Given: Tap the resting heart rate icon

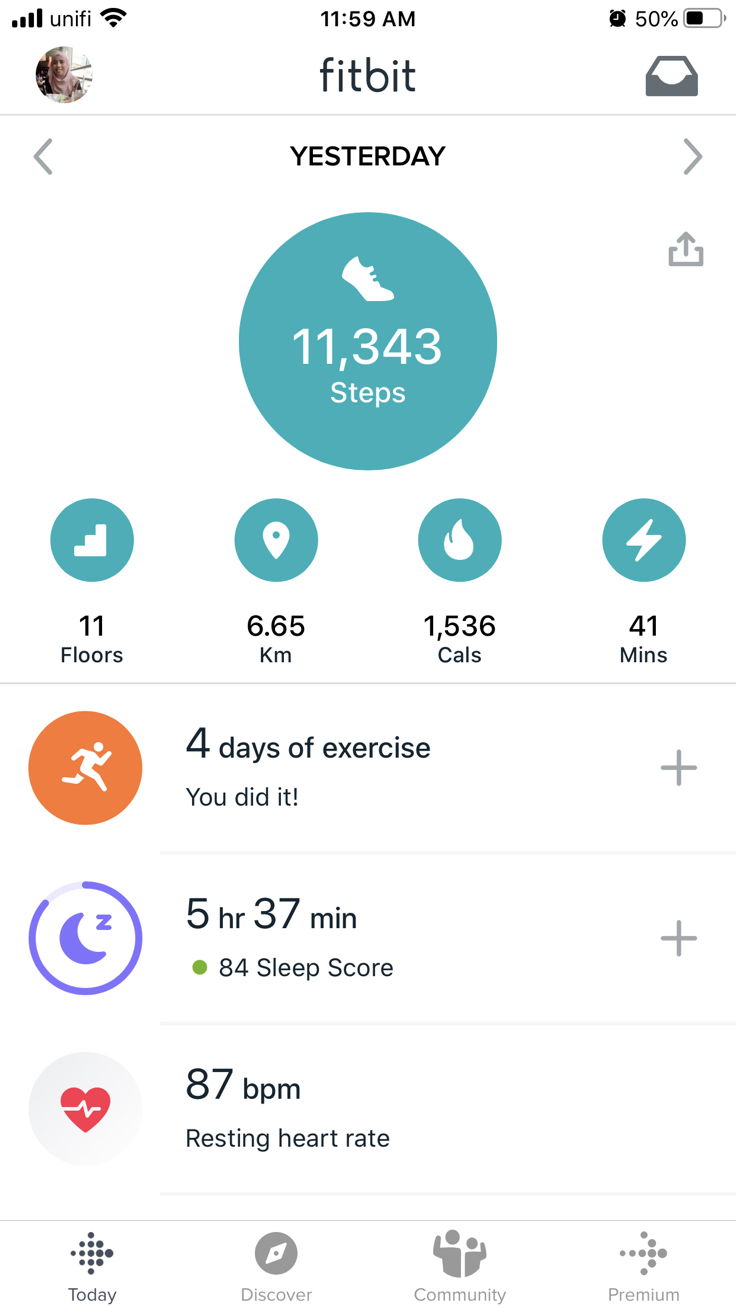Looking at the screenshot, I should [x=86, y=1108].
